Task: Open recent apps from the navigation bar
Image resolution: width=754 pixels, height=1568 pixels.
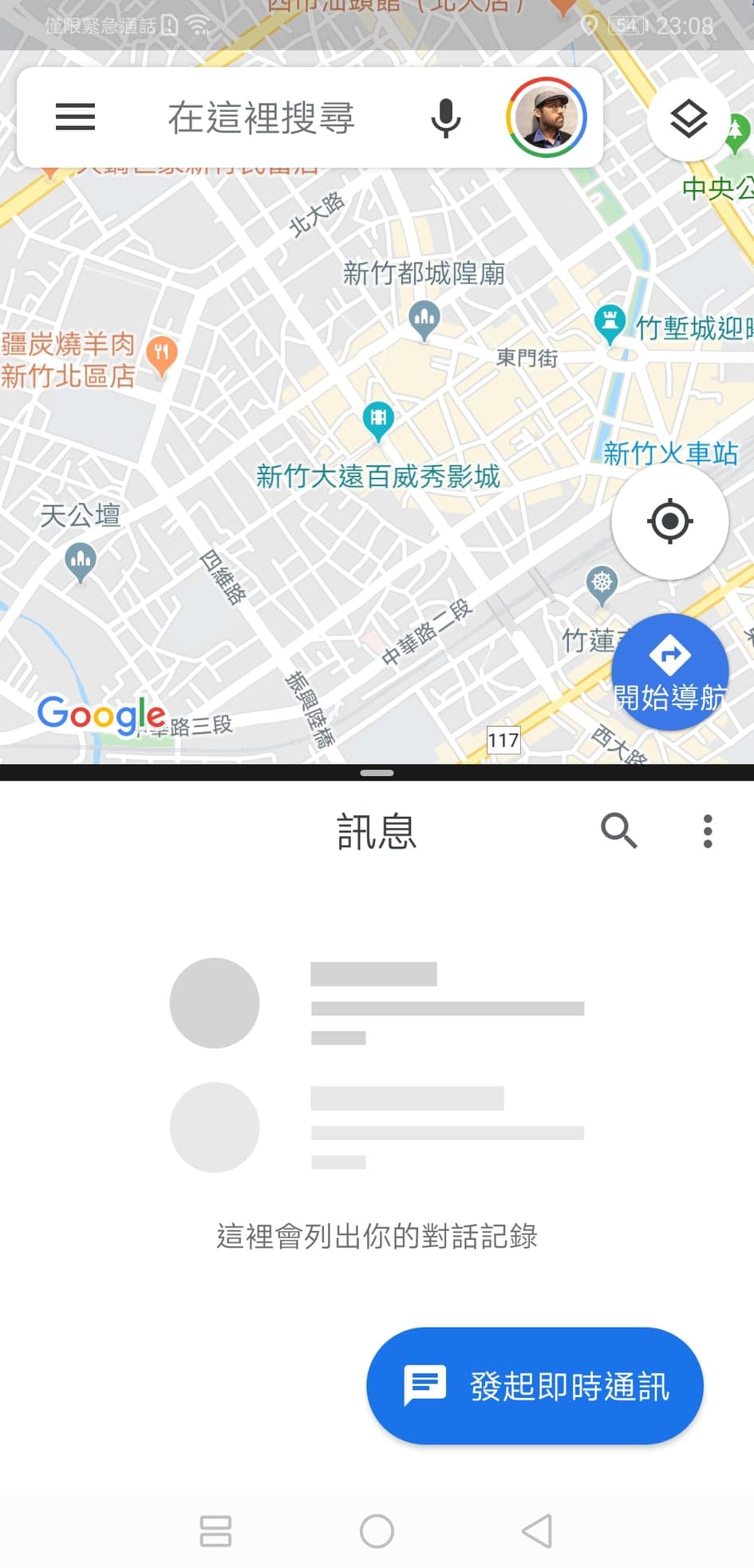Action: point(215,1530)
